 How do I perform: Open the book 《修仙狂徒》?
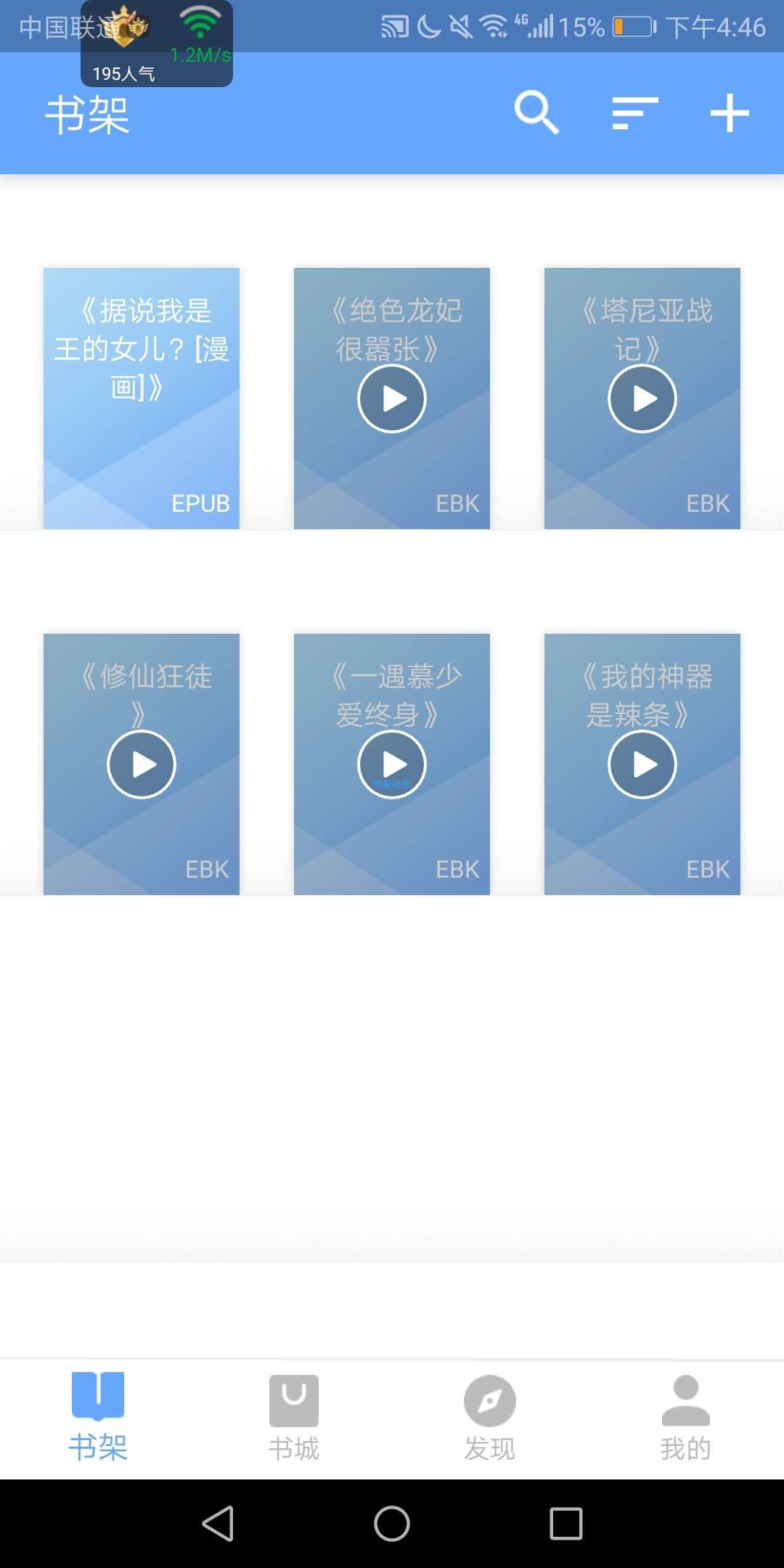(x=142, y=764)
